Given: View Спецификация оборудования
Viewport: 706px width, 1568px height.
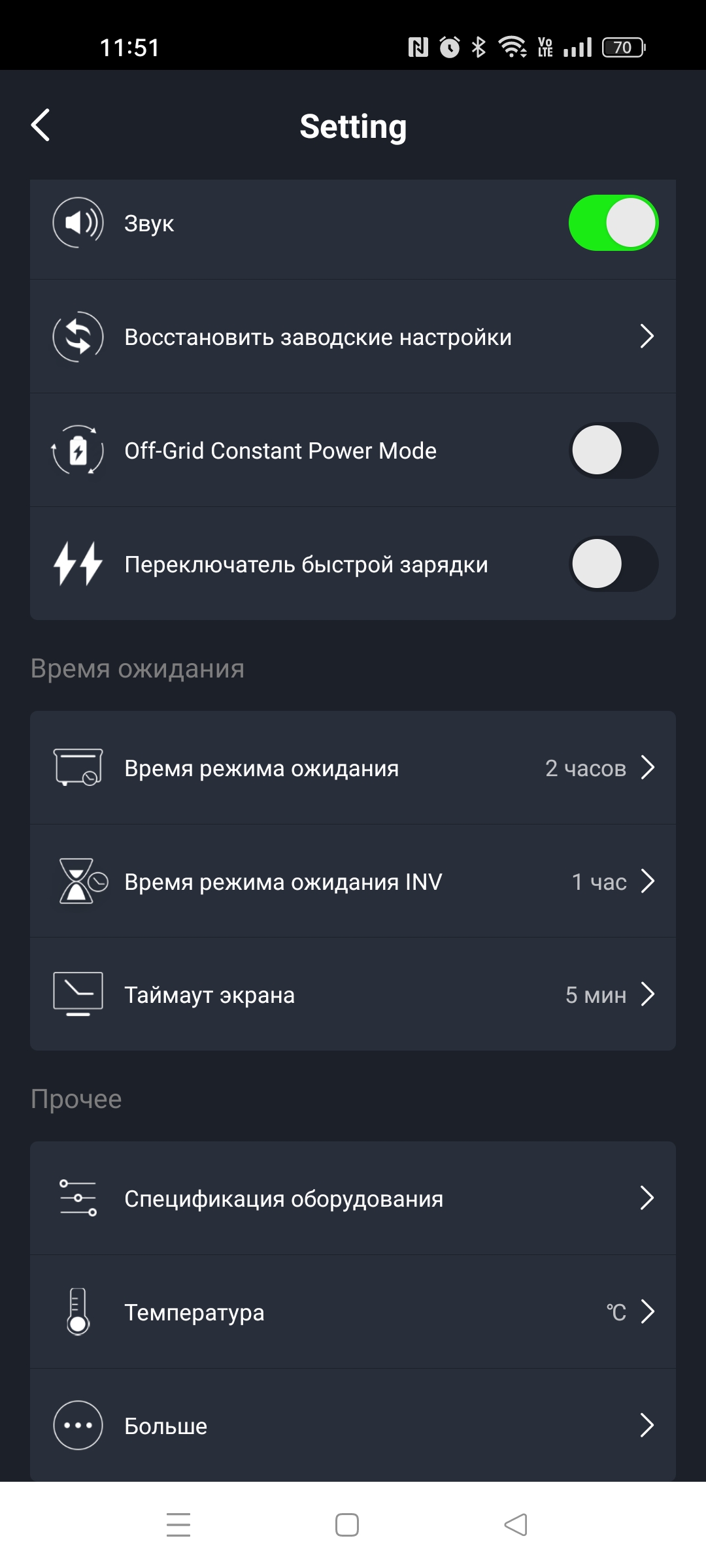Looking at the screenshot, I should pos(353,1198).
